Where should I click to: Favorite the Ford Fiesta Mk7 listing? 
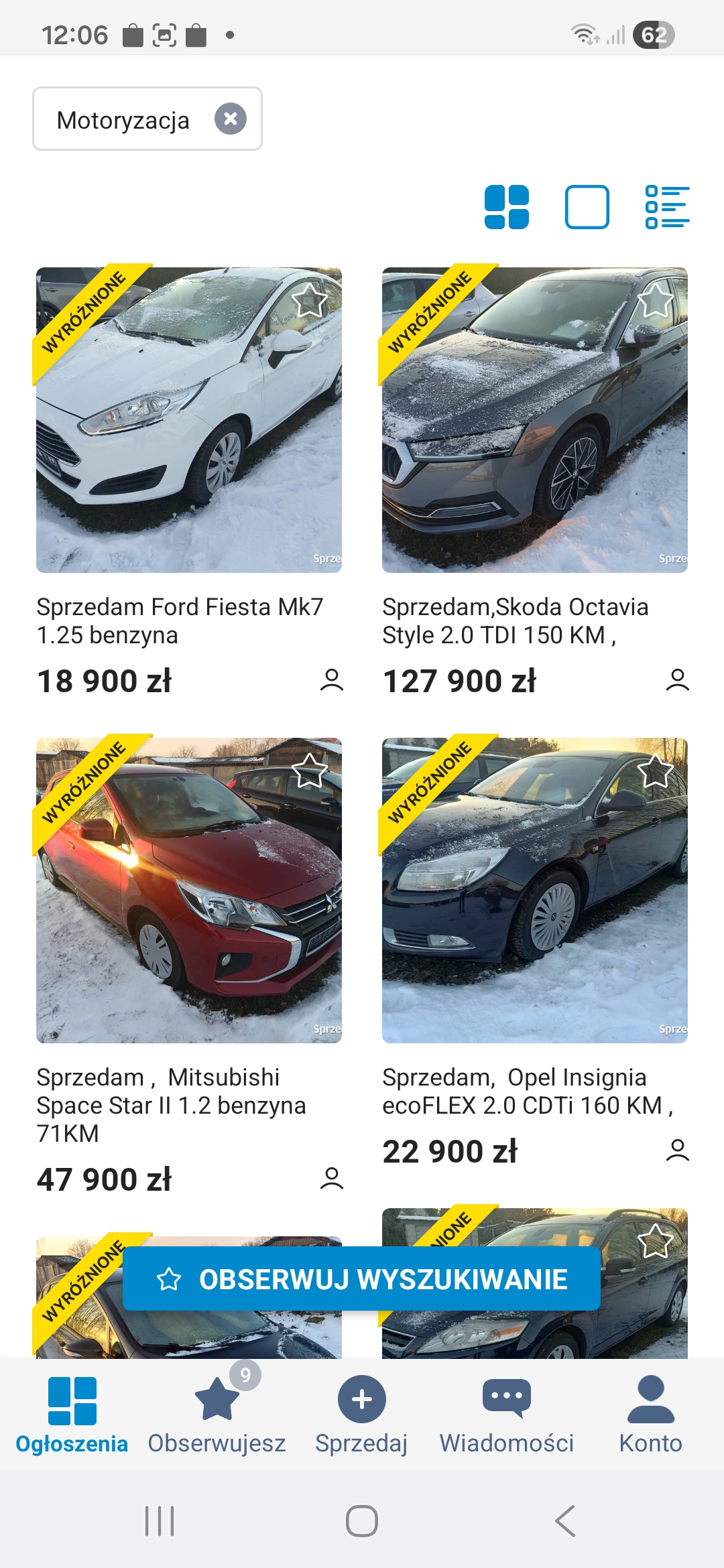pyautogui.click(x=309, y=300)
